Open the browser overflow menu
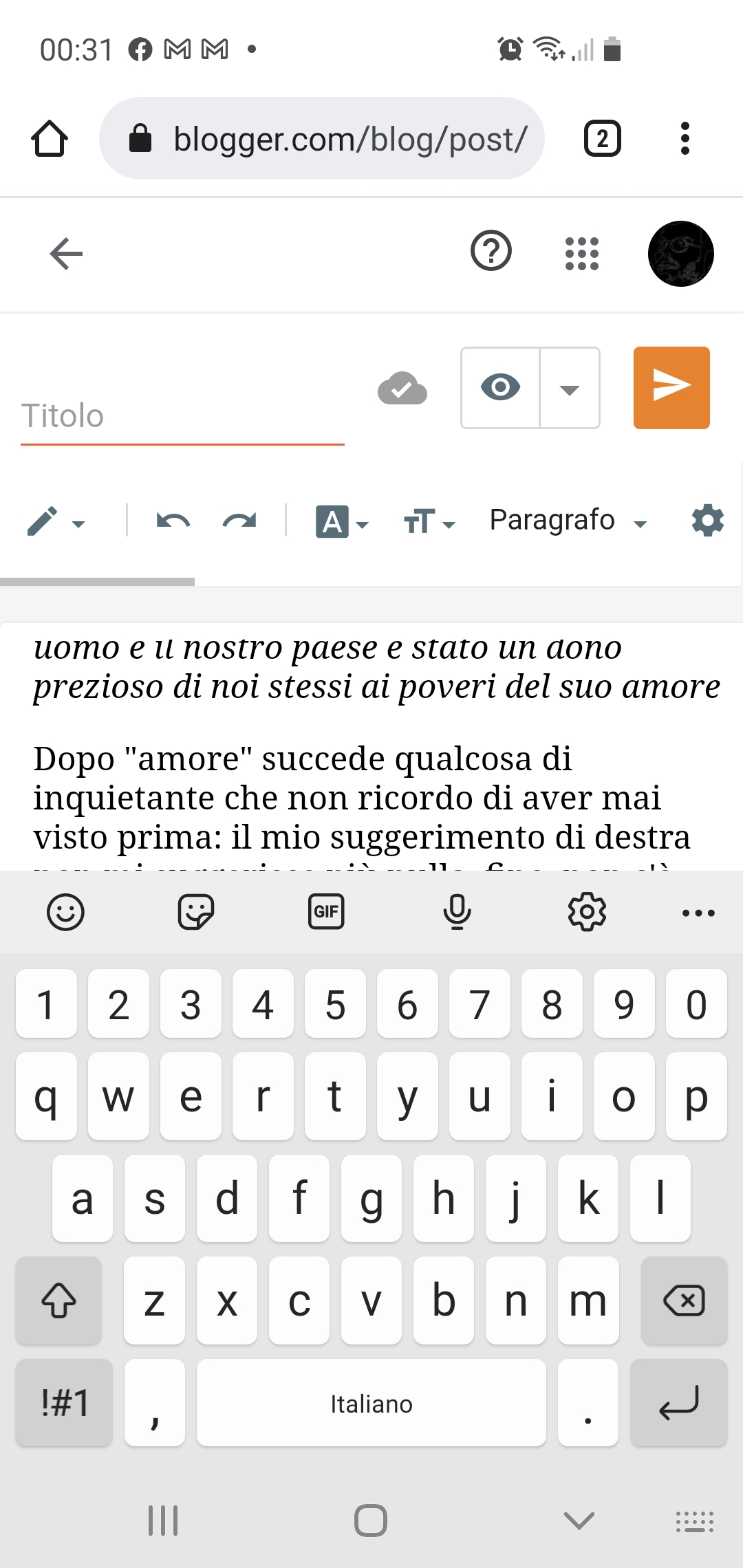 point(684,139)
